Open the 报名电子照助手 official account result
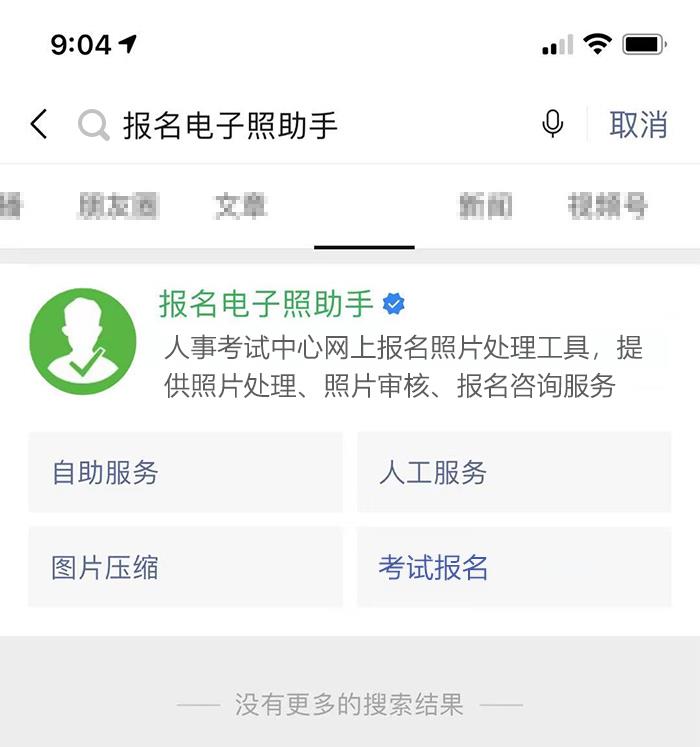Viewport: 700px width, 747px height. [x=266, y=303]
